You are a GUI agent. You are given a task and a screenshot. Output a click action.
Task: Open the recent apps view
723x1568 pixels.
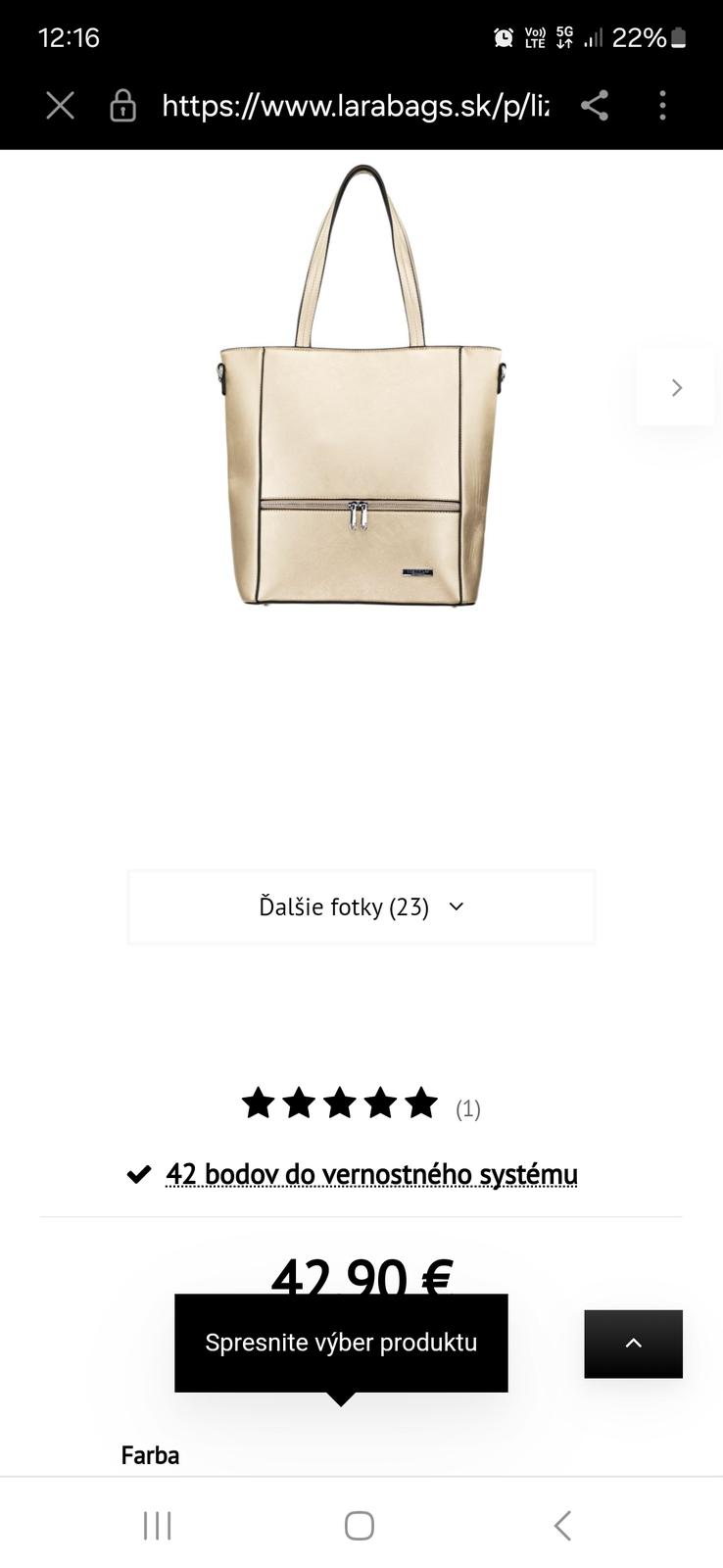157,1525
